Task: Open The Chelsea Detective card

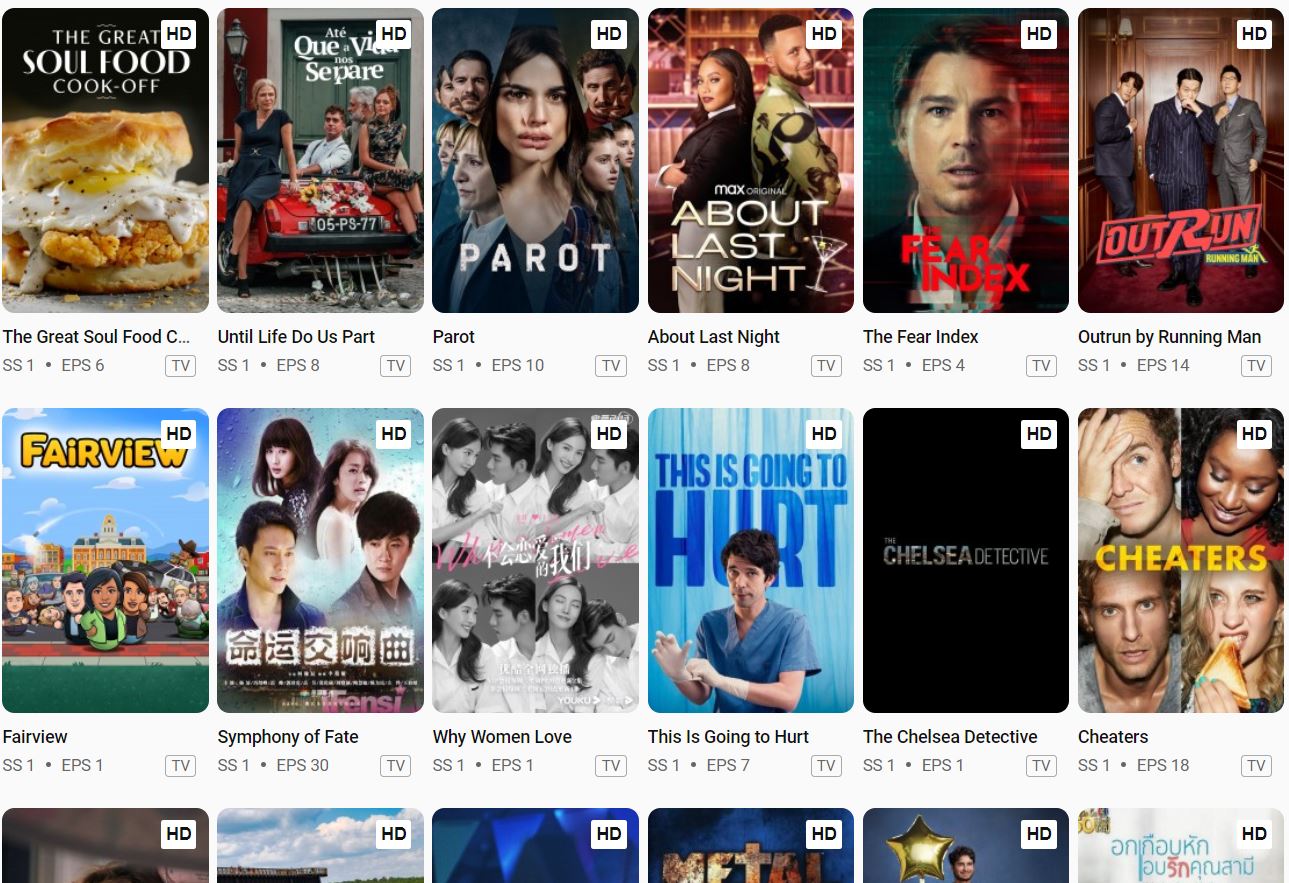Action: [965, 560]
